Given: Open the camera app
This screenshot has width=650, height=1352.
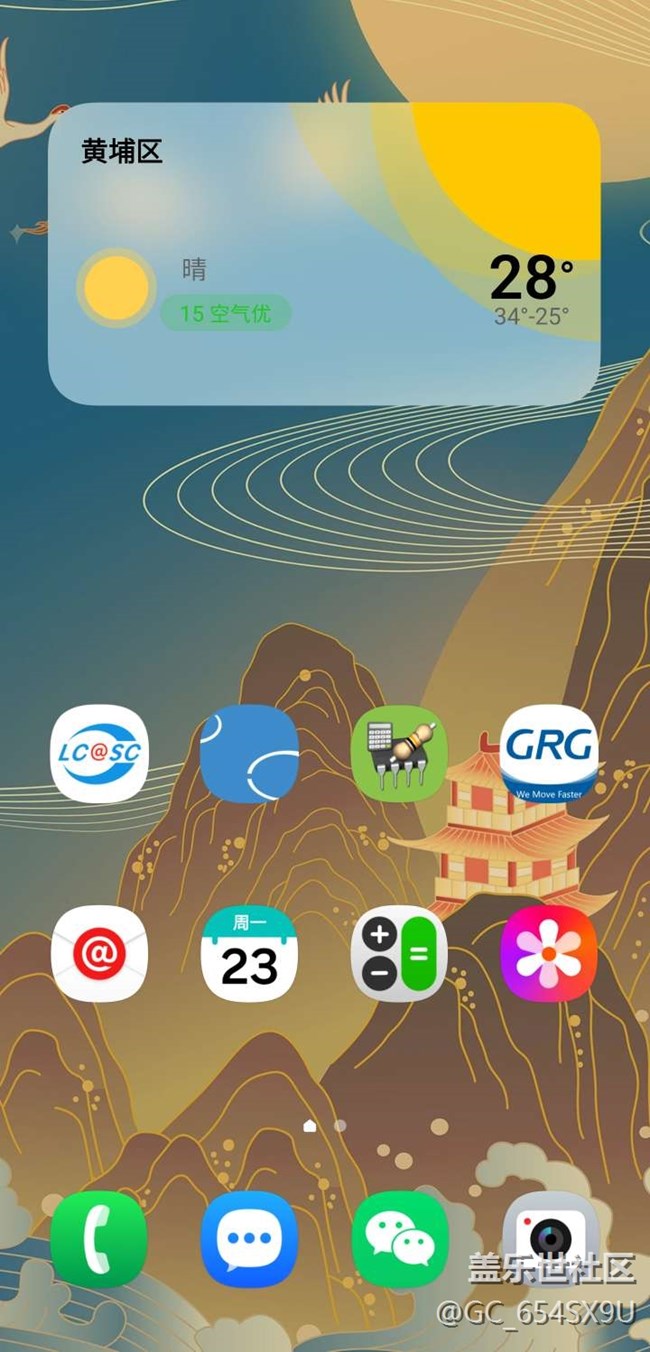Looking at the screenshot, I should 548,1239.
